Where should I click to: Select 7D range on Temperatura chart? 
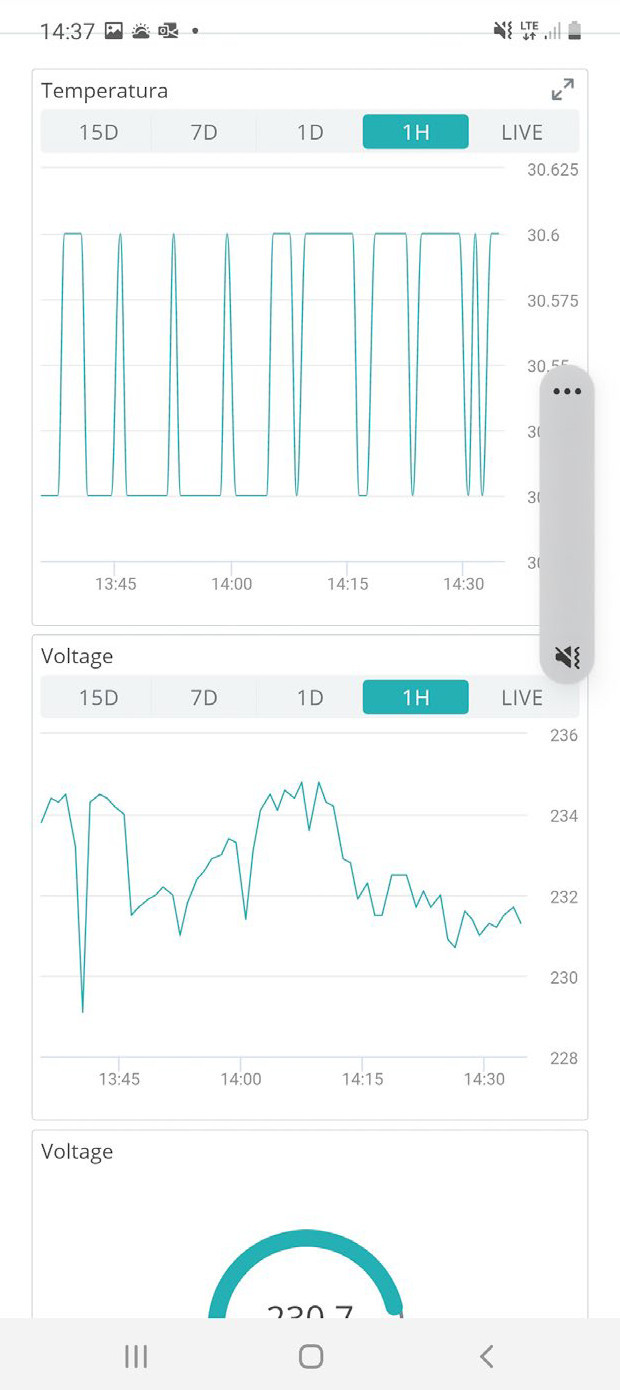click(x=204, y=132)
